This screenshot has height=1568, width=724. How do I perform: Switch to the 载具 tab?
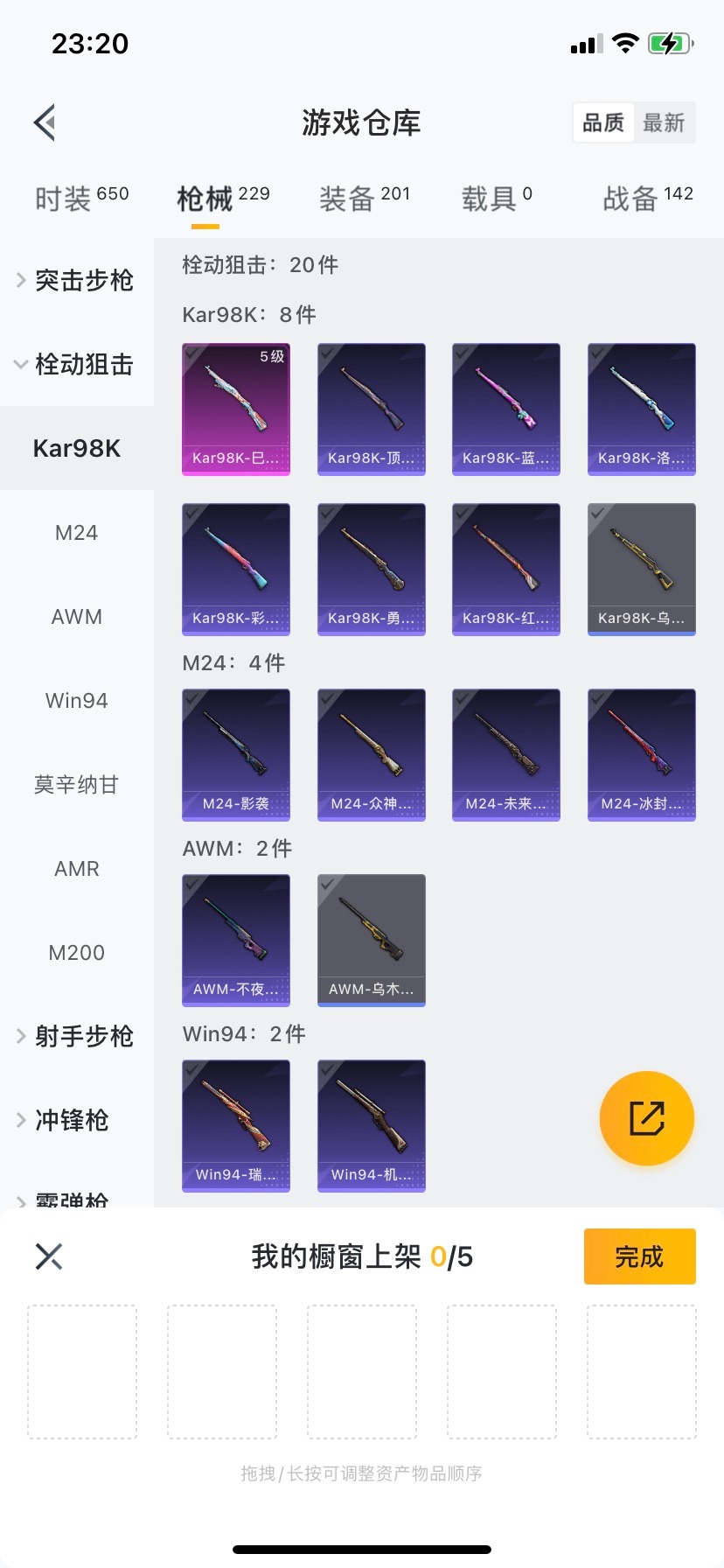[496, 199]
